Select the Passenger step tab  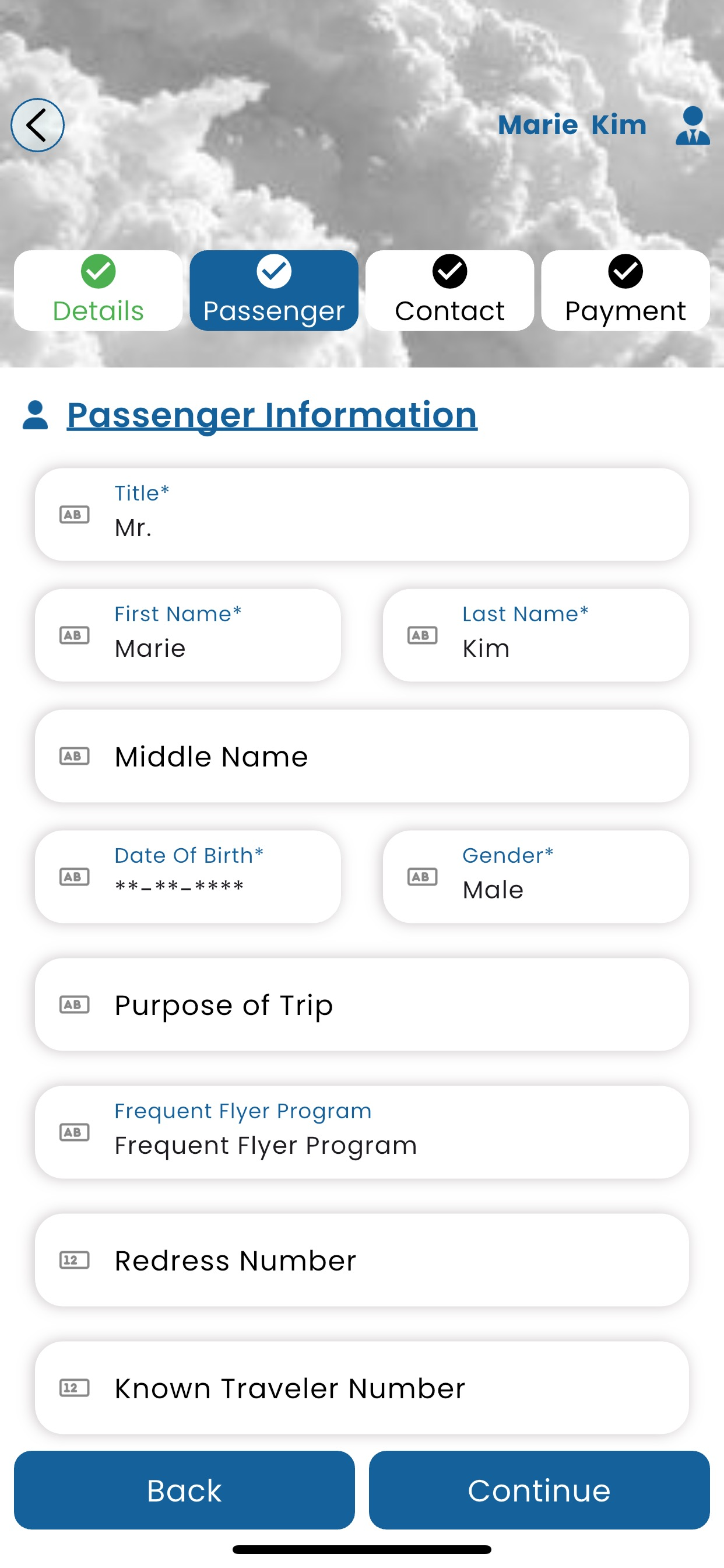(274, 290)
